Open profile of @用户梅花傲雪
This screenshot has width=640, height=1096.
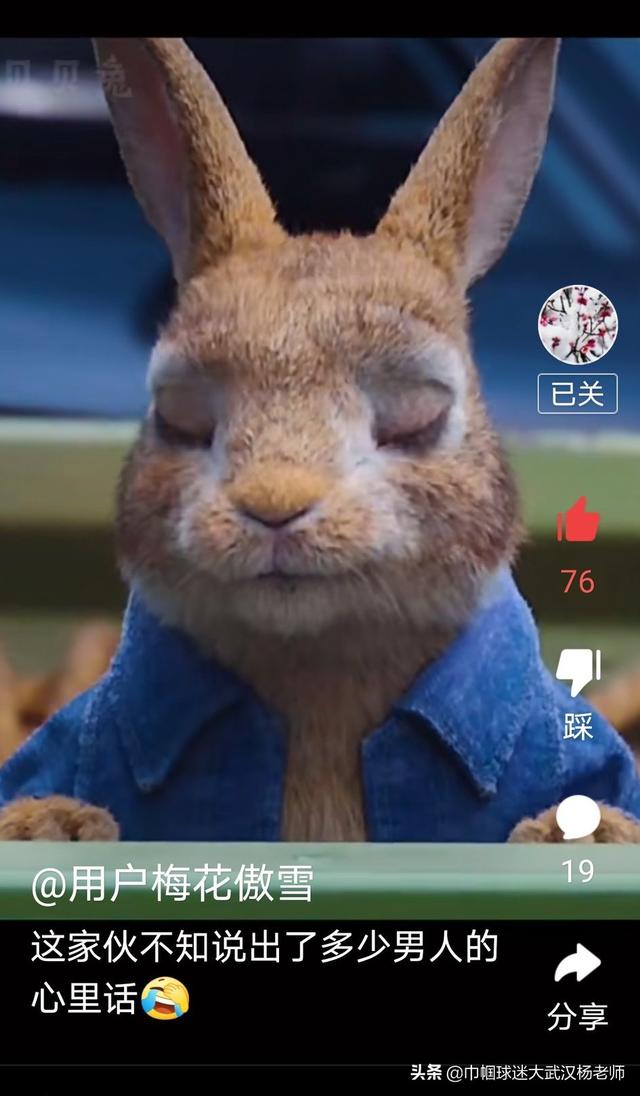pyautogui.click(x=172, y=884)
